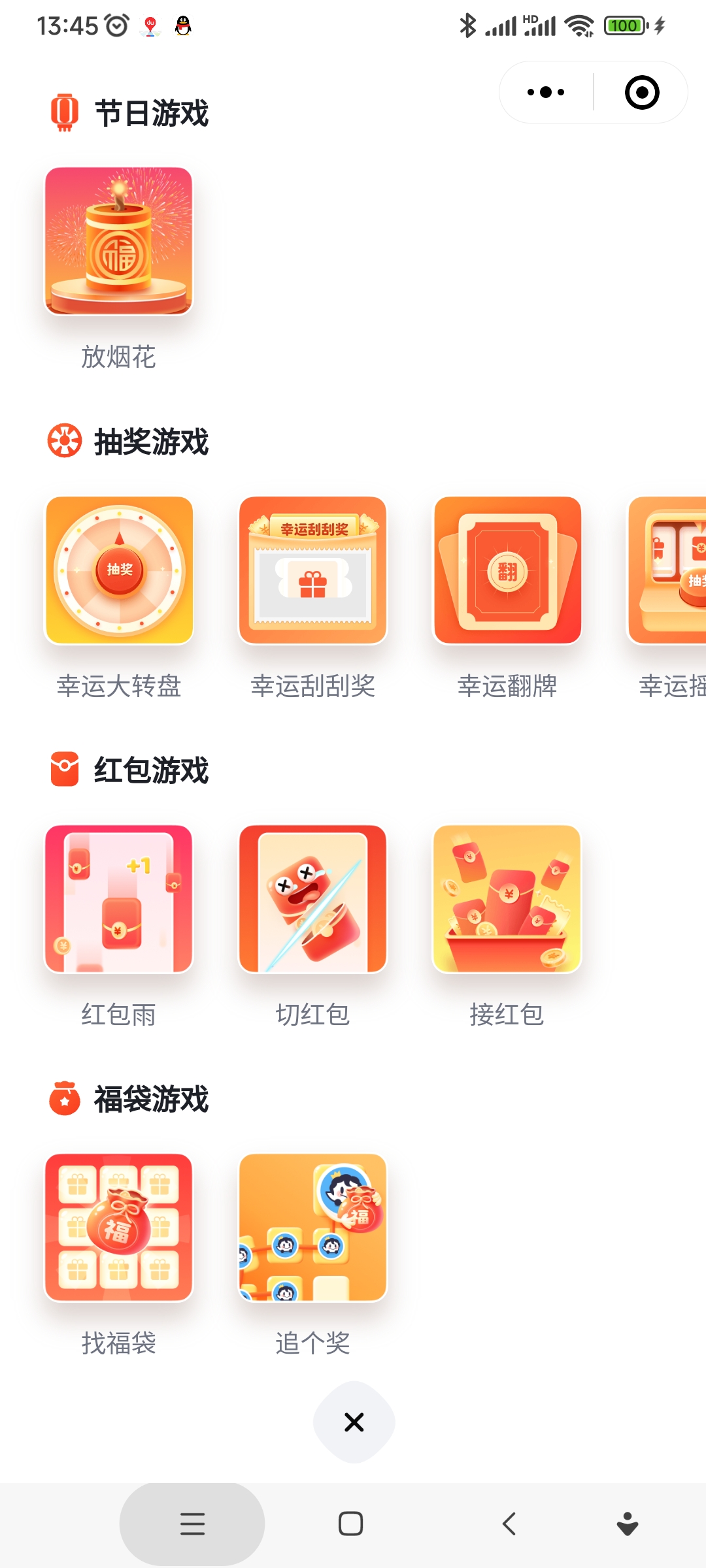Viewport: 706px width, 1568px height.
Task: Choose the 切红包 slicing game
Action: click(312, 899)
